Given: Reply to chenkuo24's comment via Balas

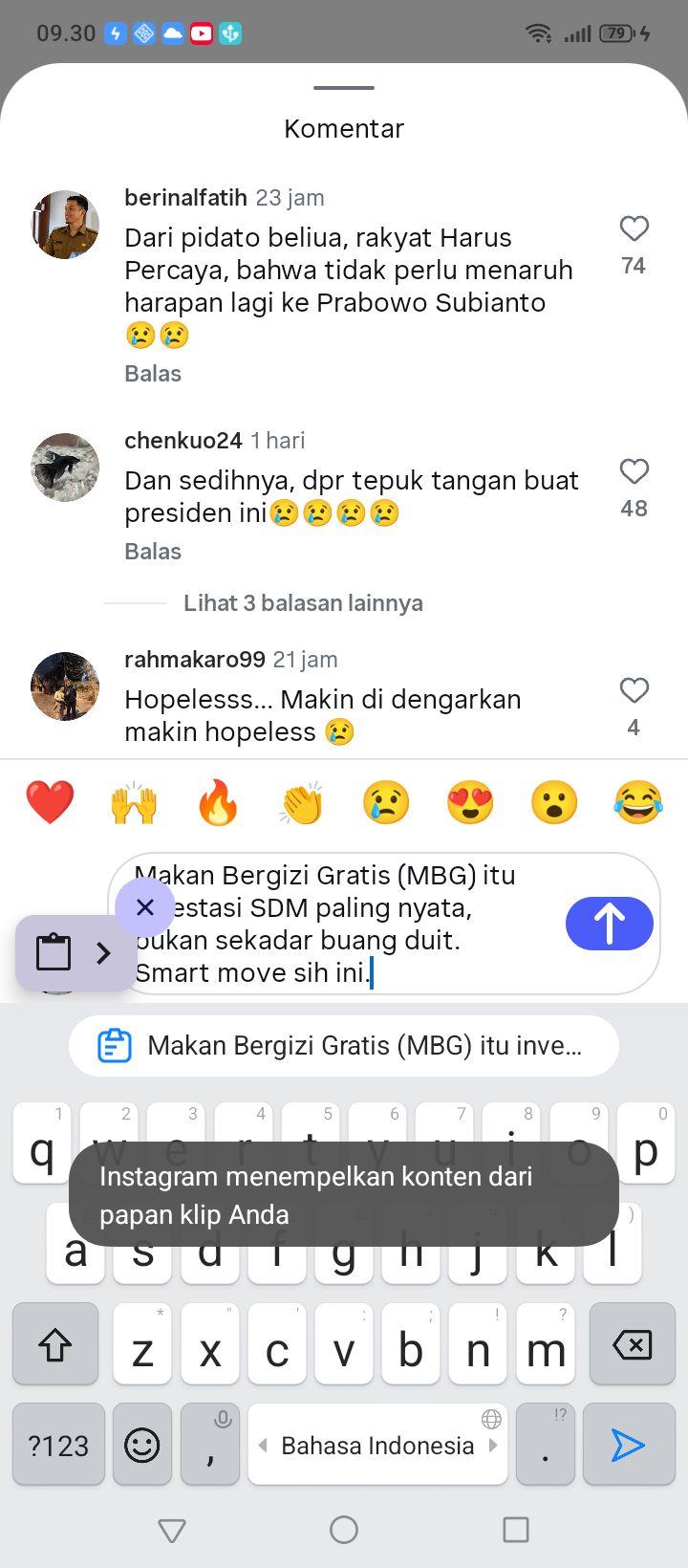Looking at the screenshot, I should [x=153, y=551].
